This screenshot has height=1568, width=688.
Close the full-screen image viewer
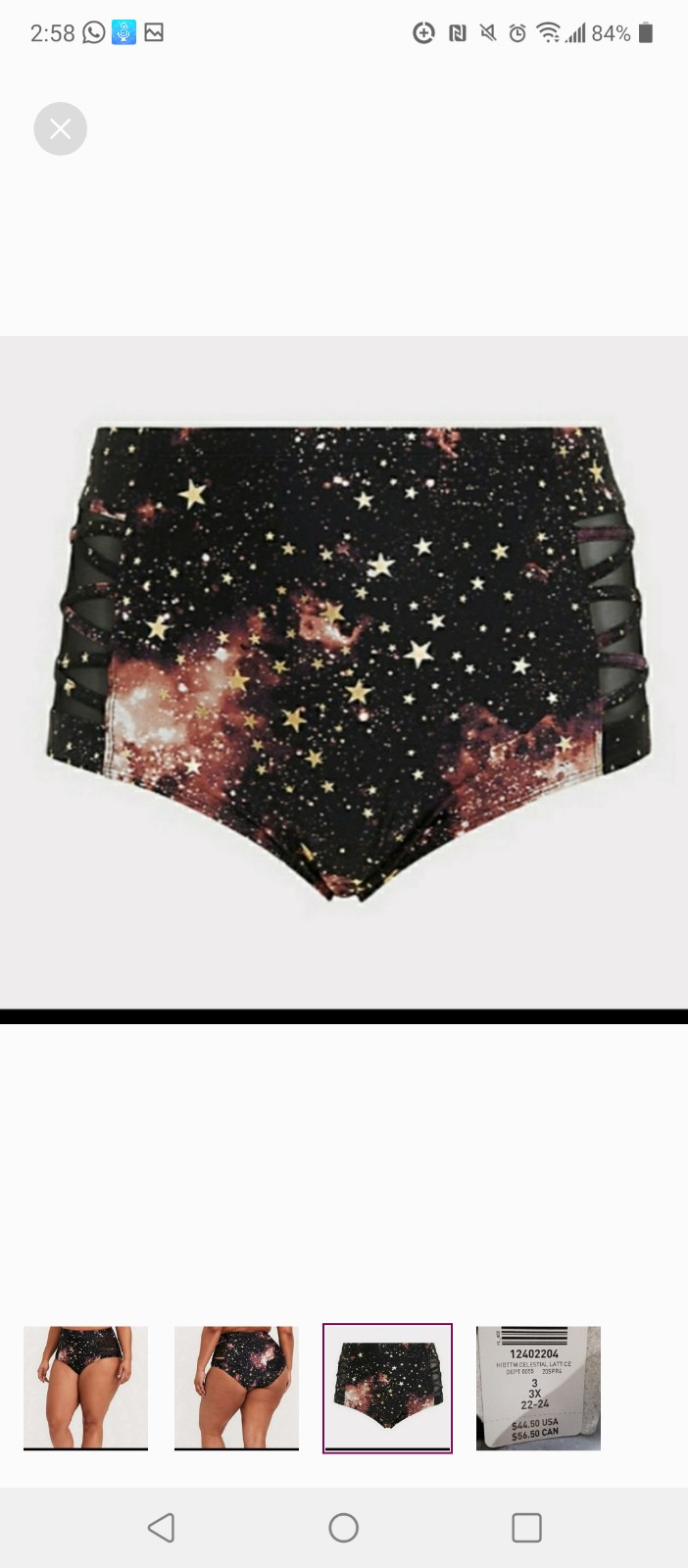pos(60,128)
